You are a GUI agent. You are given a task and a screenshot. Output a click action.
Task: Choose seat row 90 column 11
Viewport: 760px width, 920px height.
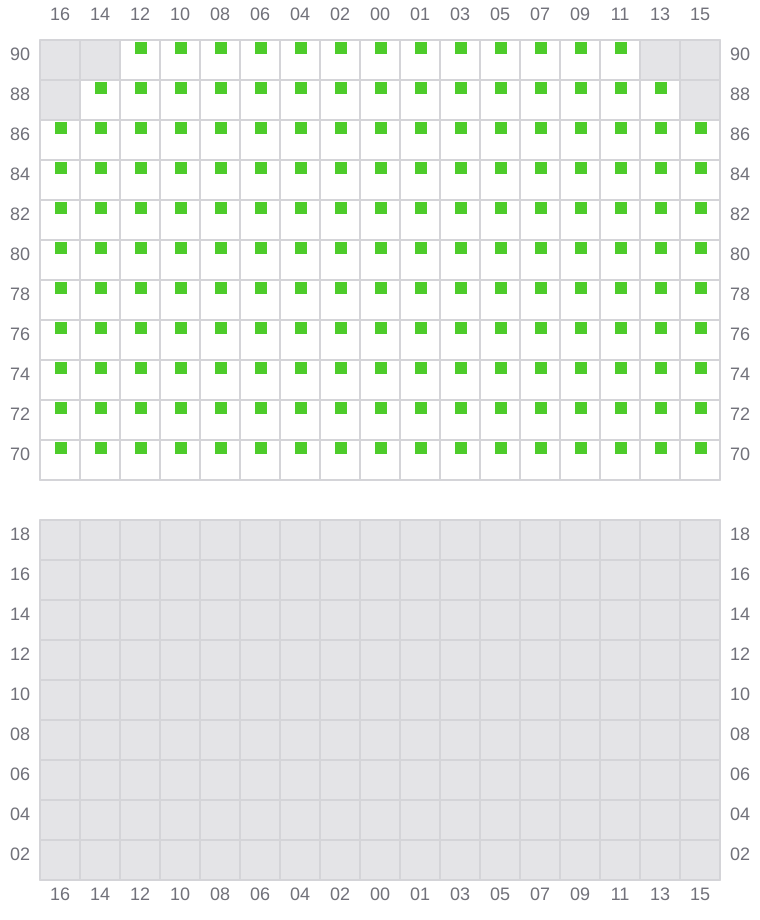point(621,48)
